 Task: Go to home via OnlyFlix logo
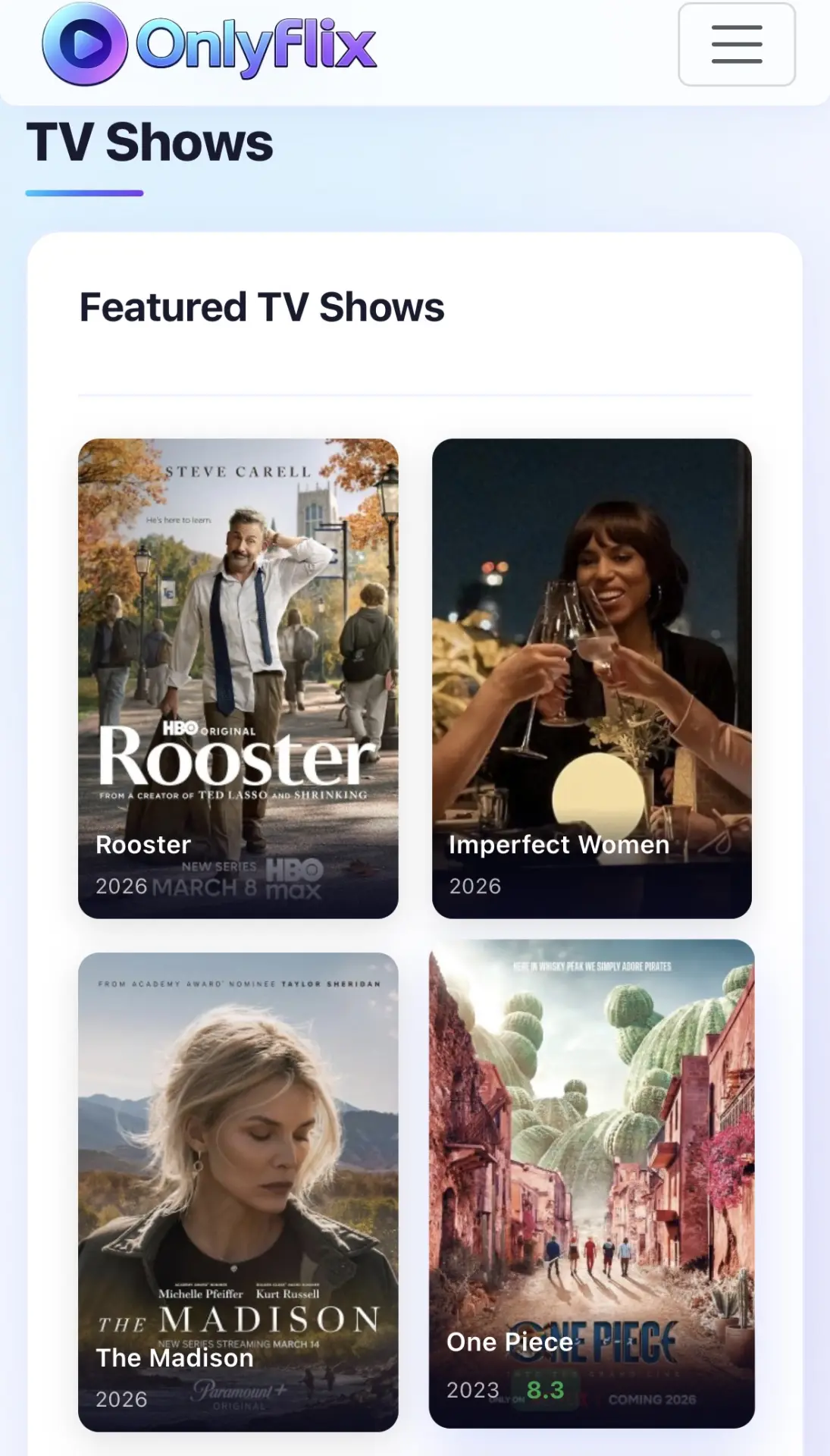click(210, 44)
